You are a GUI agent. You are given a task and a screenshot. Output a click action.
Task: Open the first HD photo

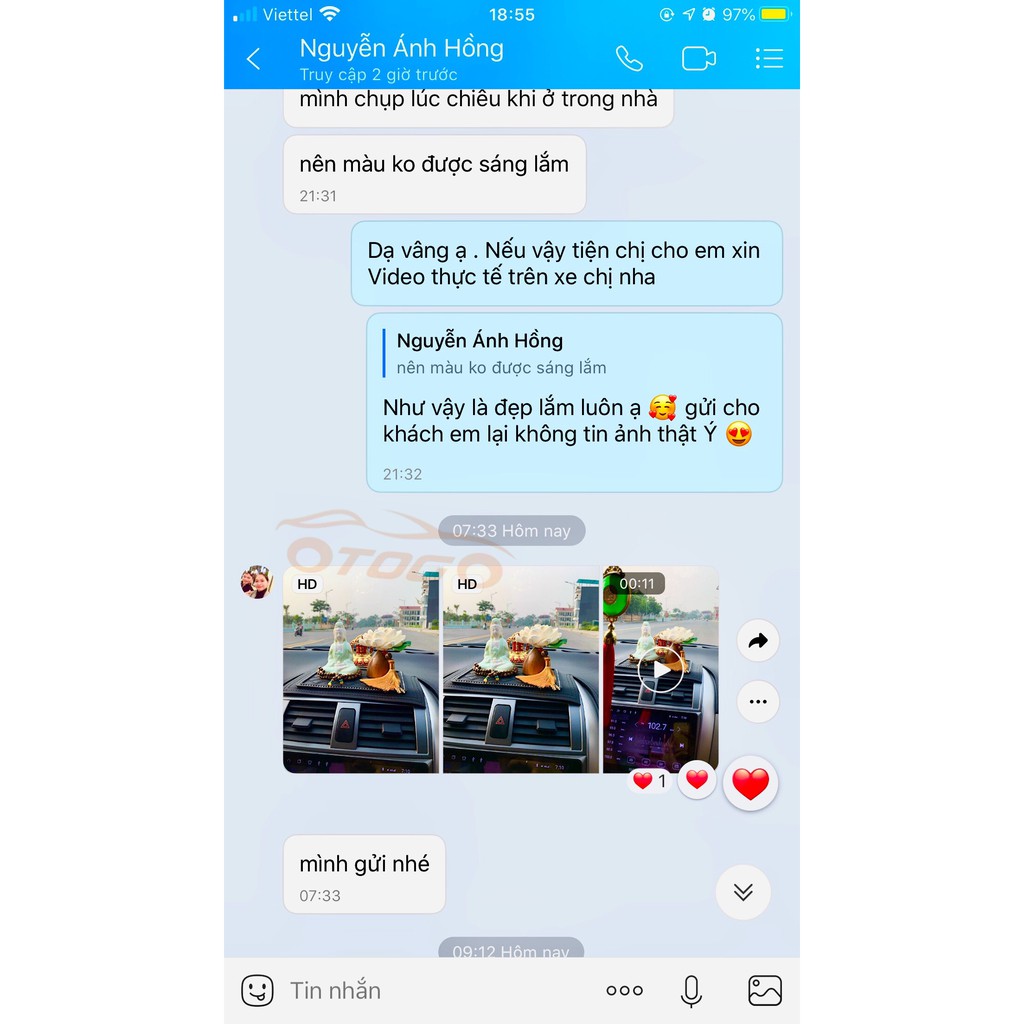pos(361,670)
